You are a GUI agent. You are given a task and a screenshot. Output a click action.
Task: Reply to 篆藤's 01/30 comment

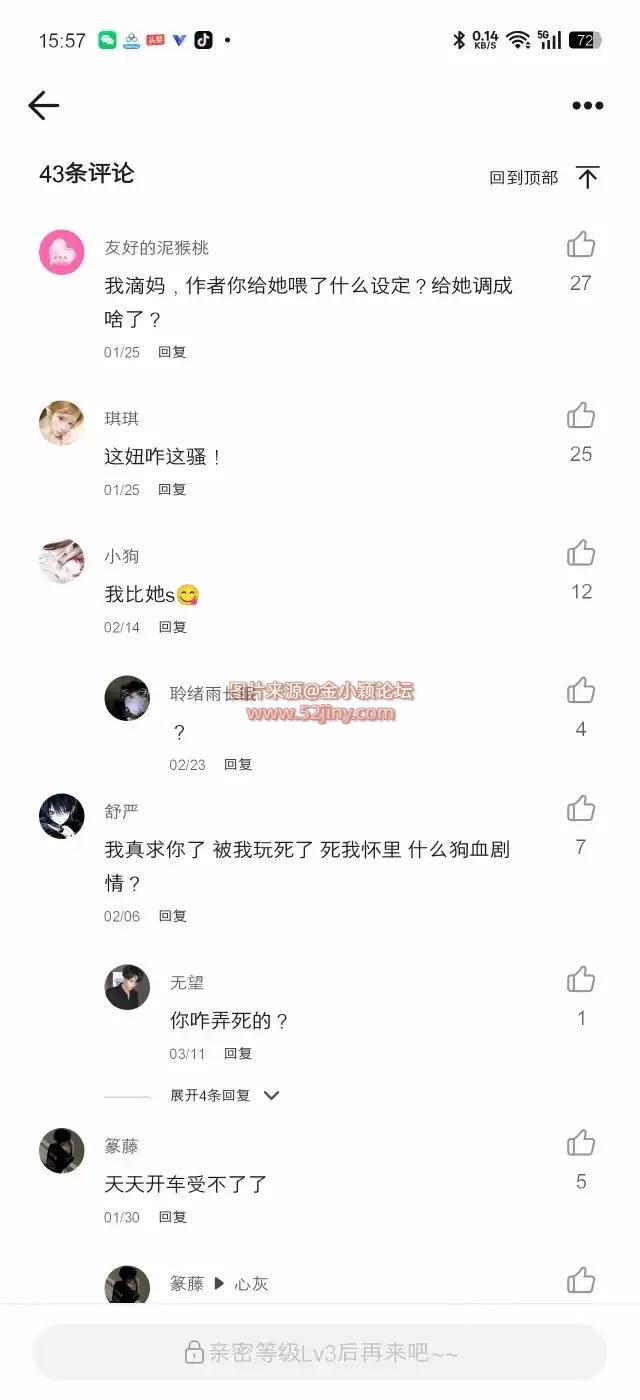tap(172, 1217)
